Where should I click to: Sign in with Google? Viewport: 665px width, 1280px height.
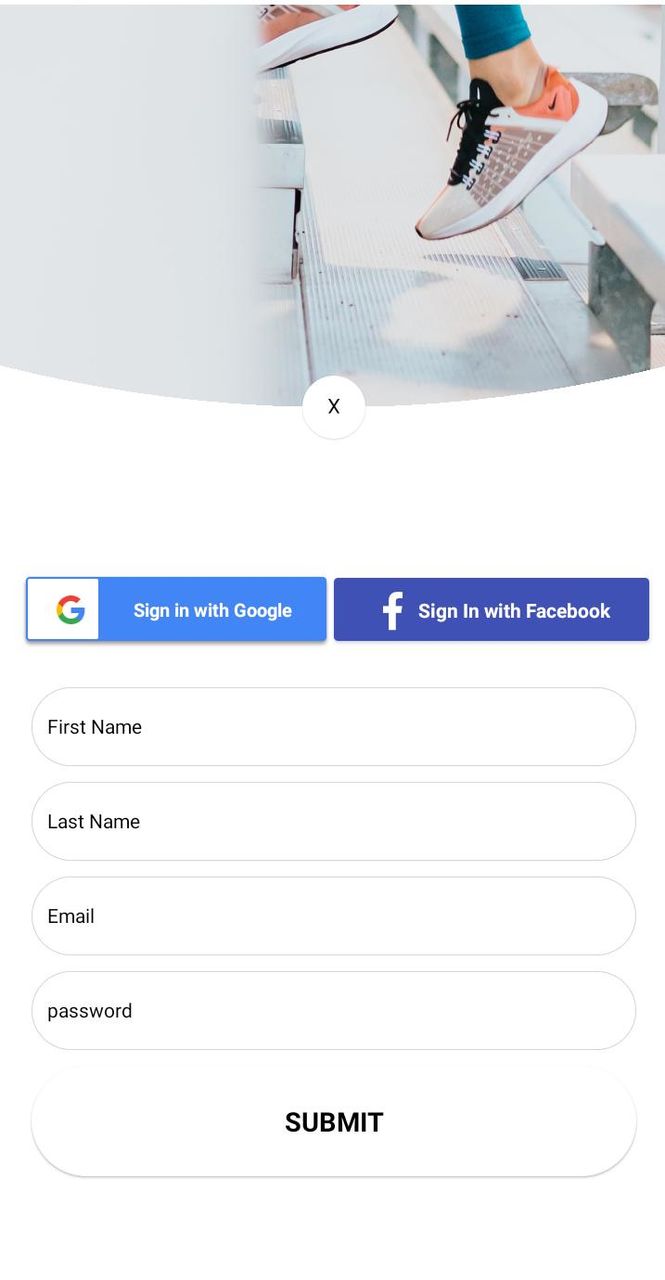pyautogui.click(x=176, y=609)
